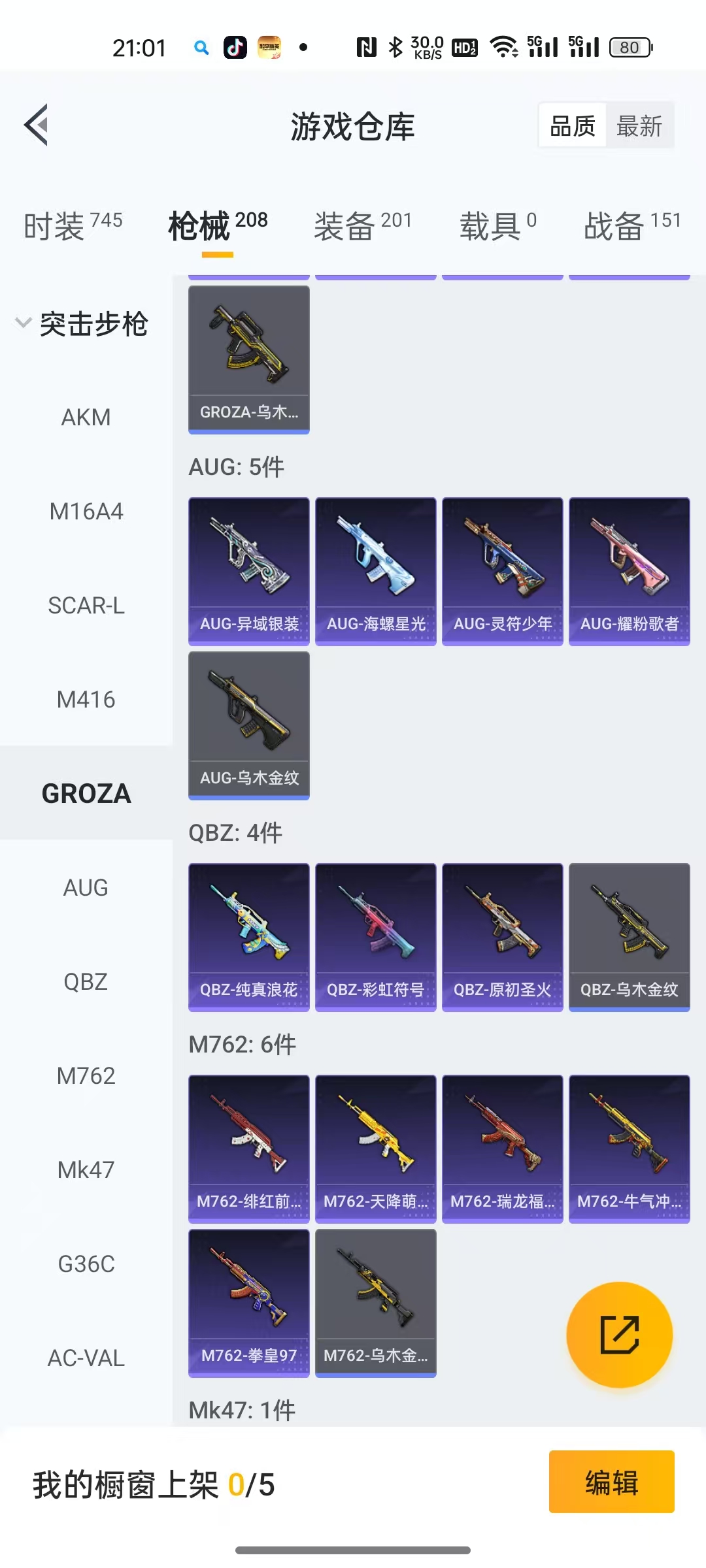Screen dimensions: 706x1568
Task: Open the QBZ-彩虹符号 skin tile
Action: (375, 937)
